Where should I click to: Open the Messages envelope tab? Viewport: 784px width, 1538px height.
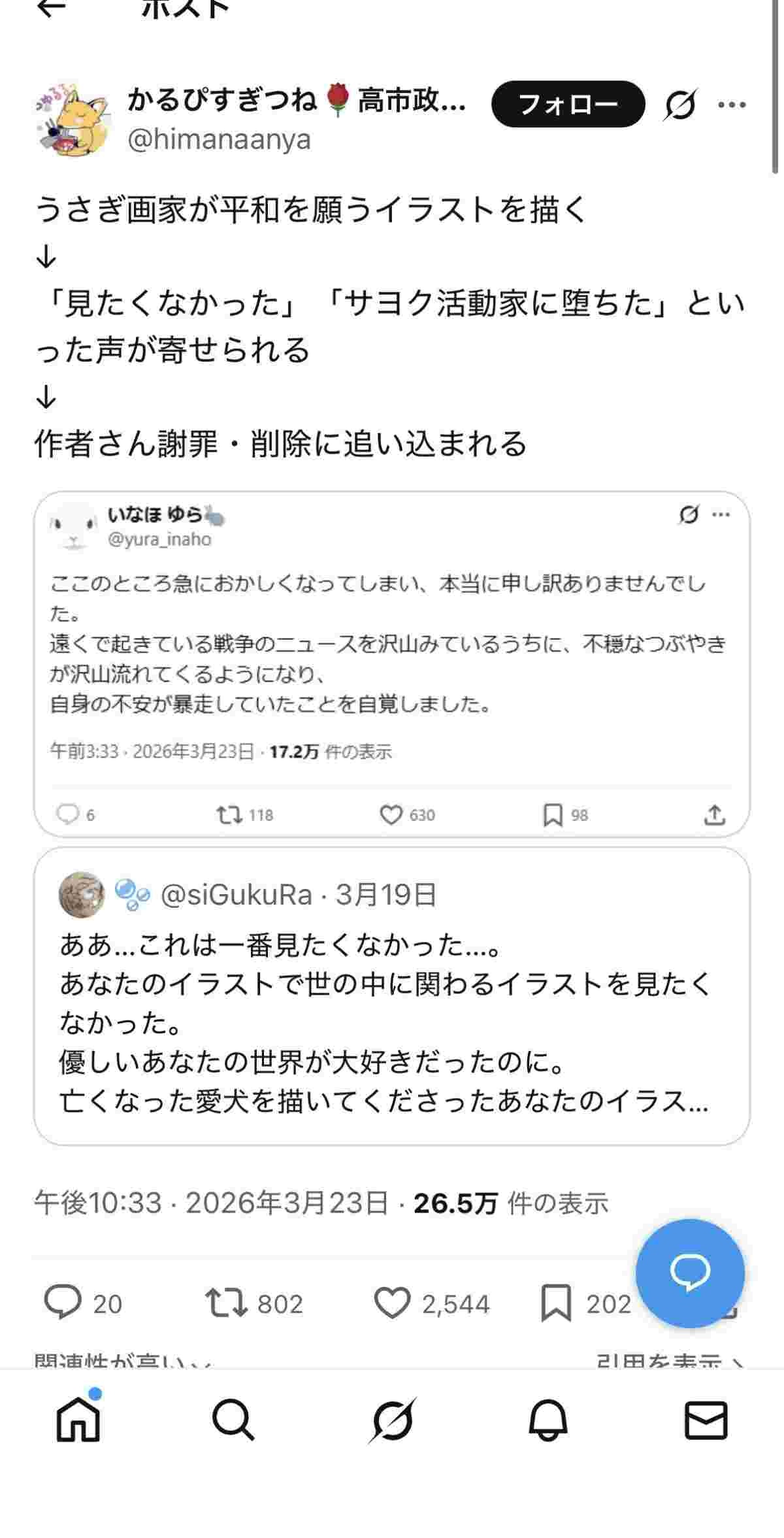(706, 1420)
